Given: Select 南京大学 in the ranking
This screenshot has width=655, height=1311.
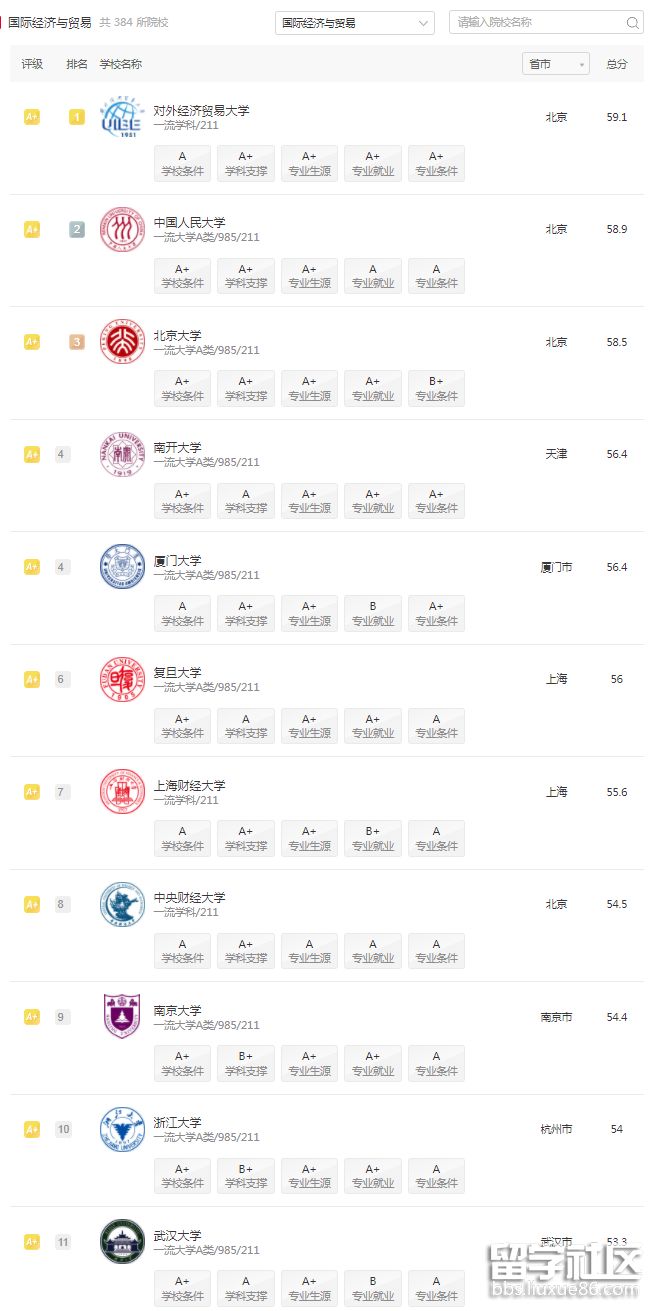Looking at the screenshot, I should click(177, 1011).
